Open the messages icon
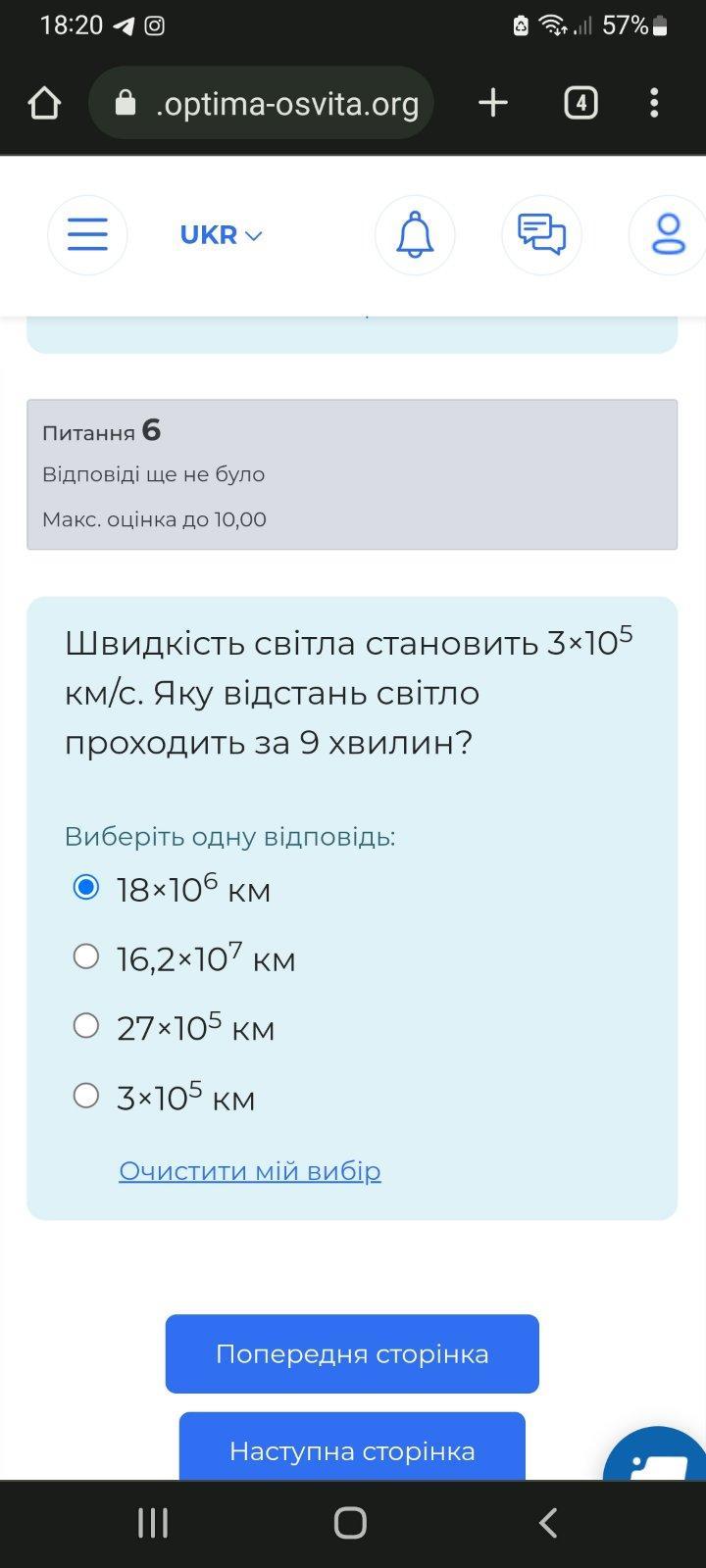Image resolution: width=706 pixels, height=1568 pixels. click(x=541, y=235)
